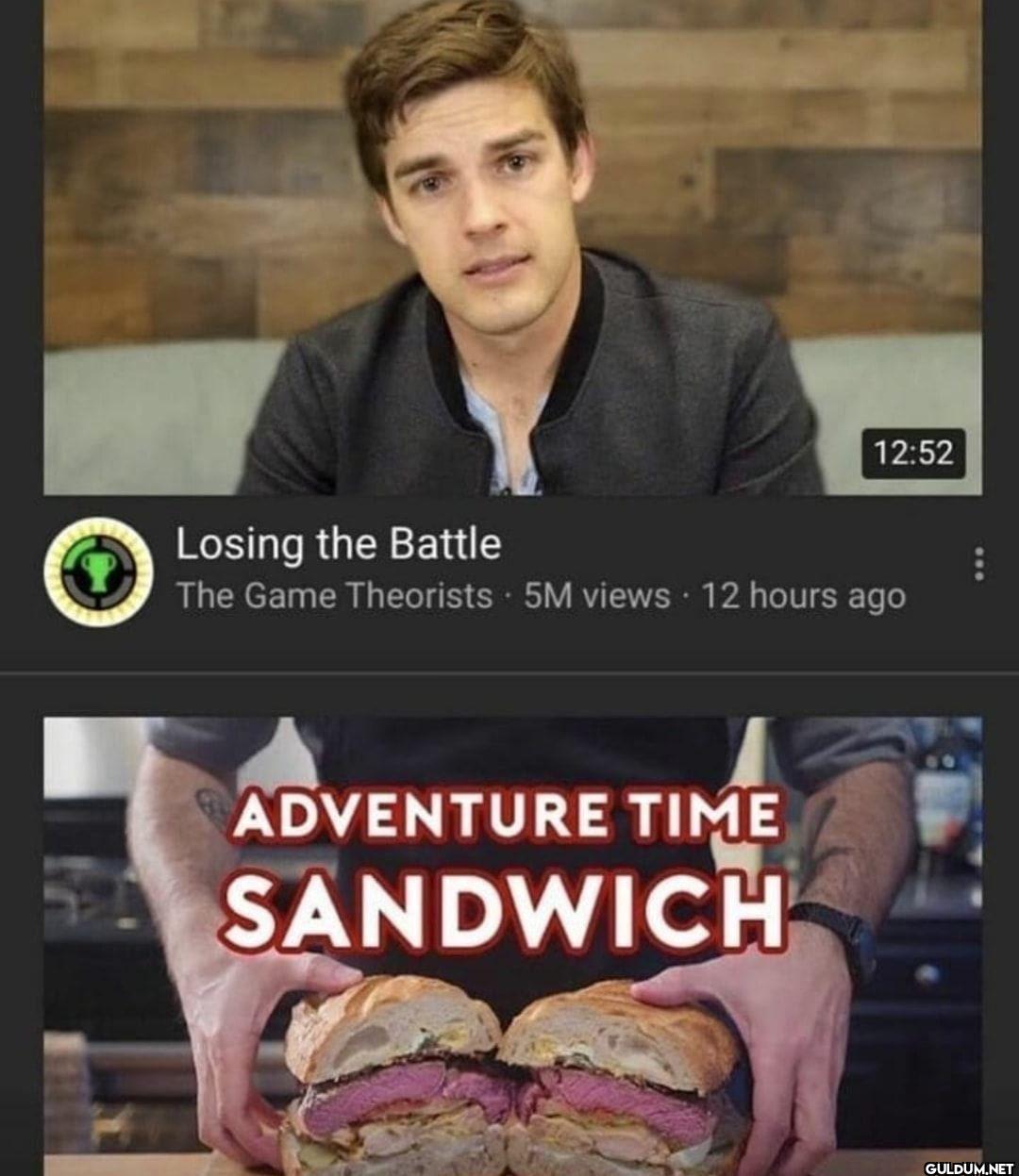The width and height of the screenshot is (1019, 1176).
Task: Open The Game Theorists channel avatar
Action: pyautogui.click(x=98, y=571)
